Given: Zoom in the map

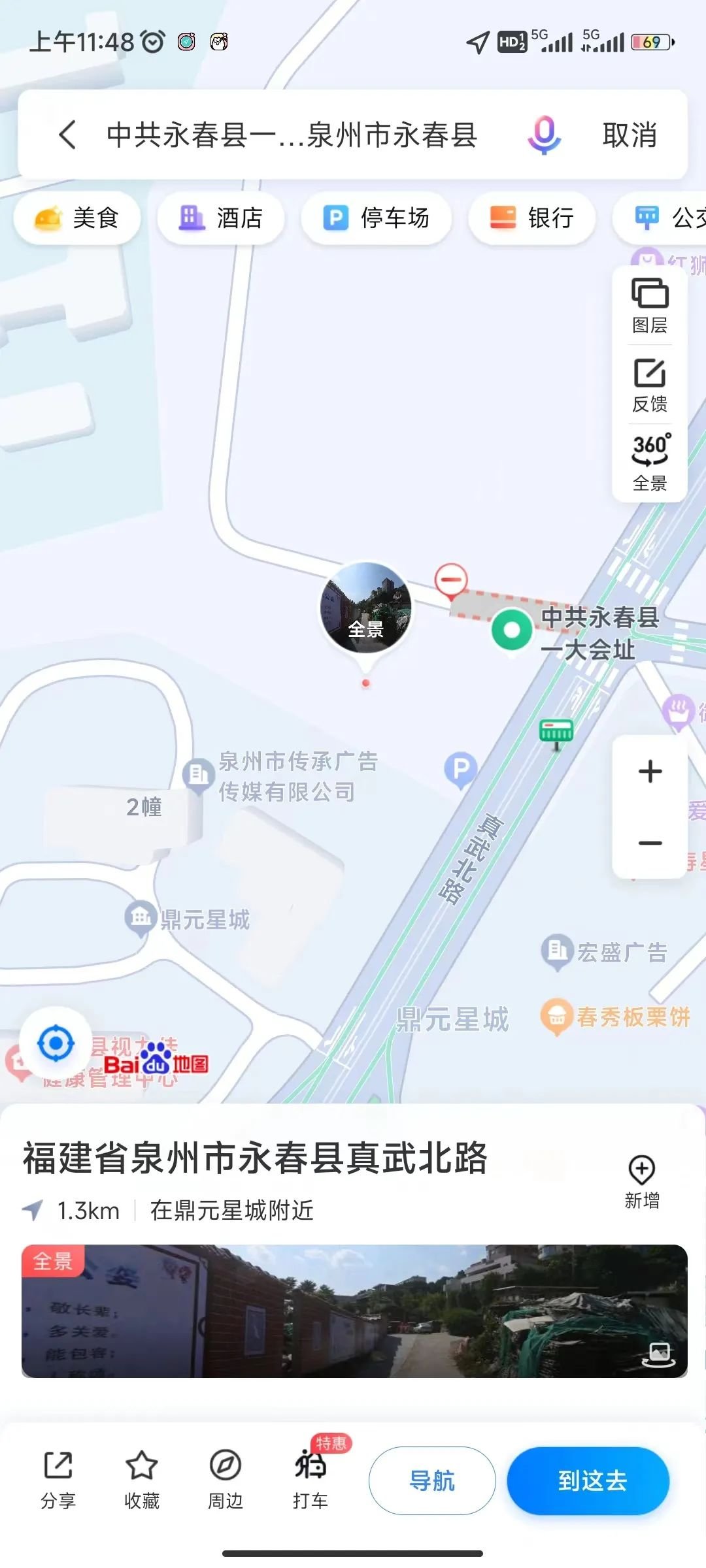Looking at the screenshot, I should pyautogui.click(x=650, y=772).
